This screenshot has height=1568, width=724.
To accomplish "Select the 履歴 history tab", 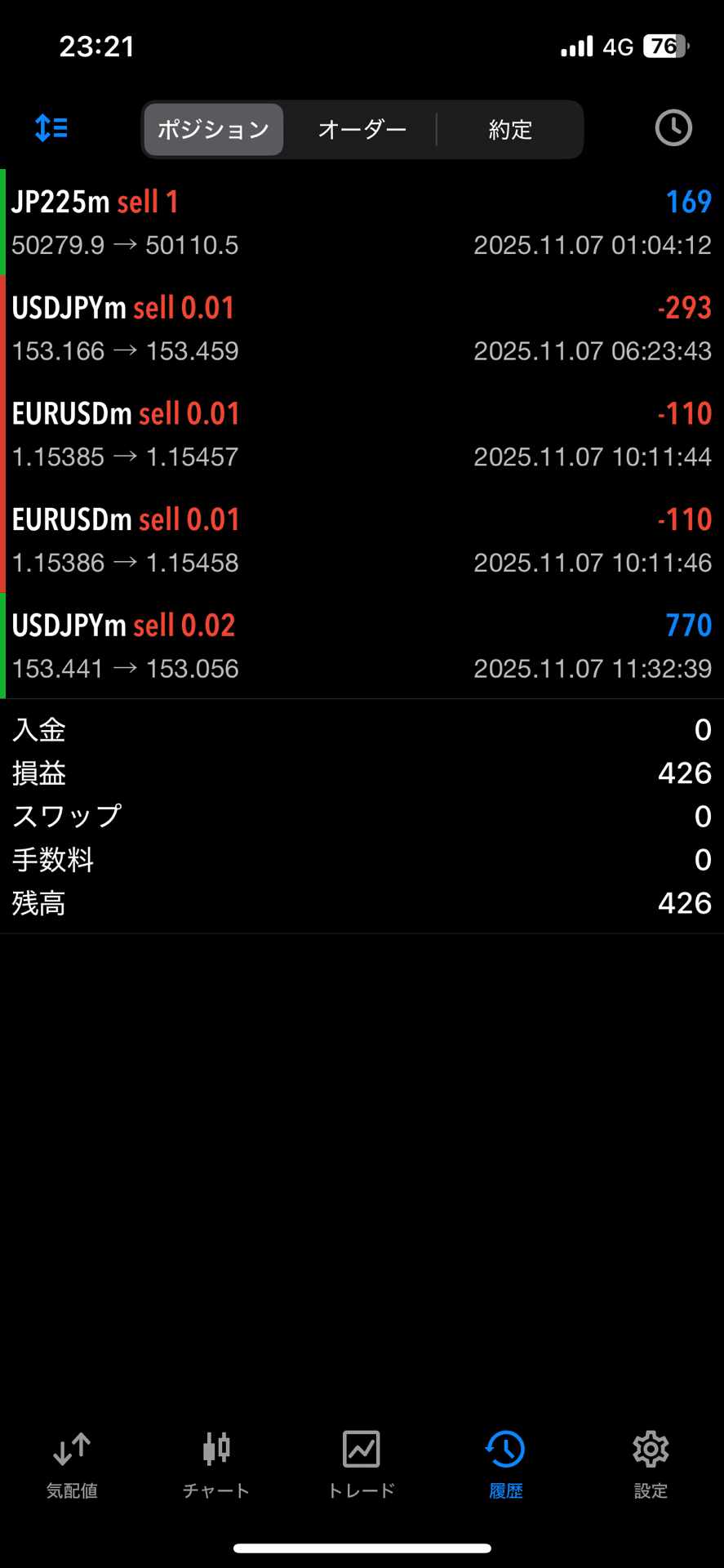I will coord(506,1465).
